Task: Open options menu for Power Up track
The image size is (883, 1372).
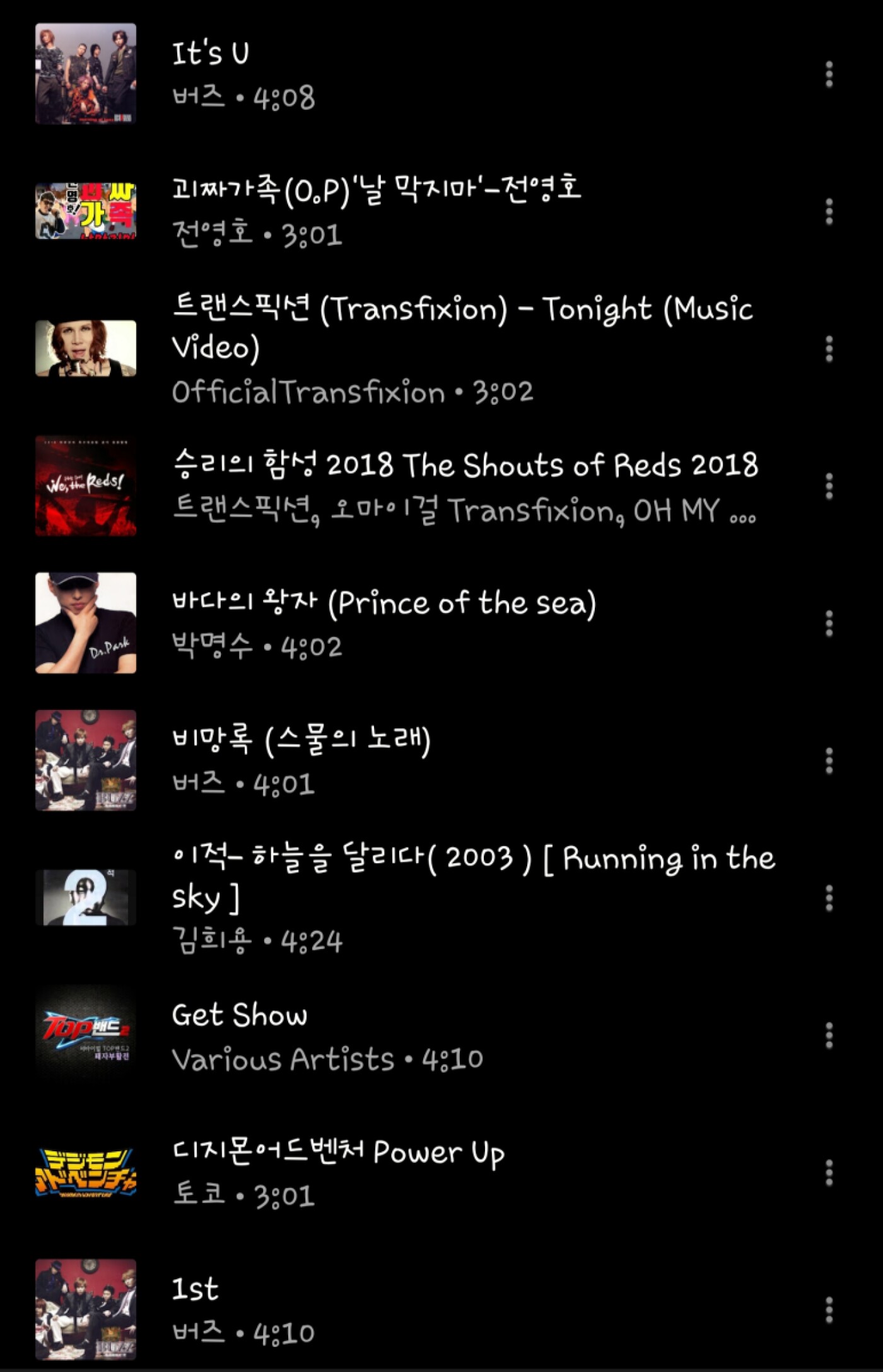Action: tap(829, 1173)
